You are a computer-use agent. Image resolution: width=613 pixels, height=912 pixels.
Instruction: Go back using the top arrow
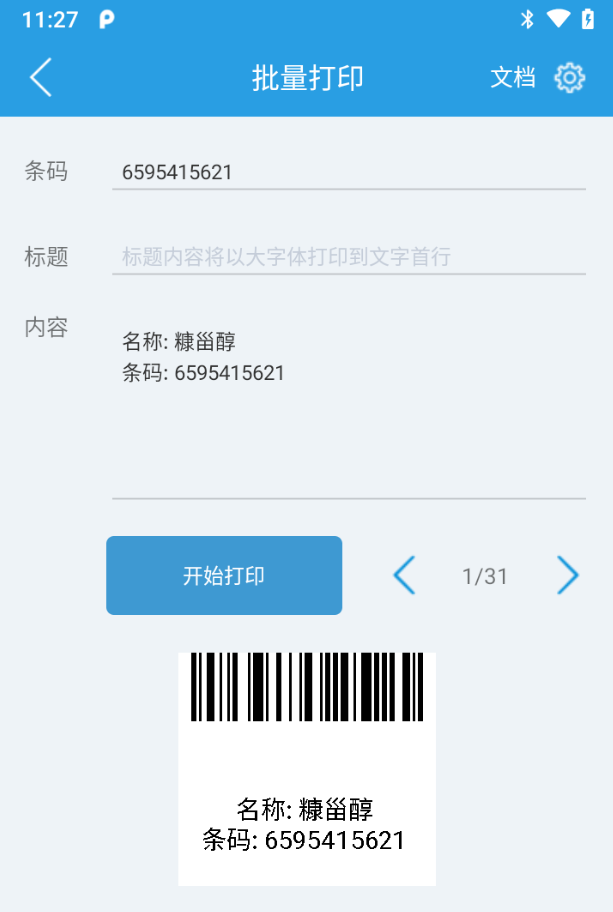tap(41, 77)
